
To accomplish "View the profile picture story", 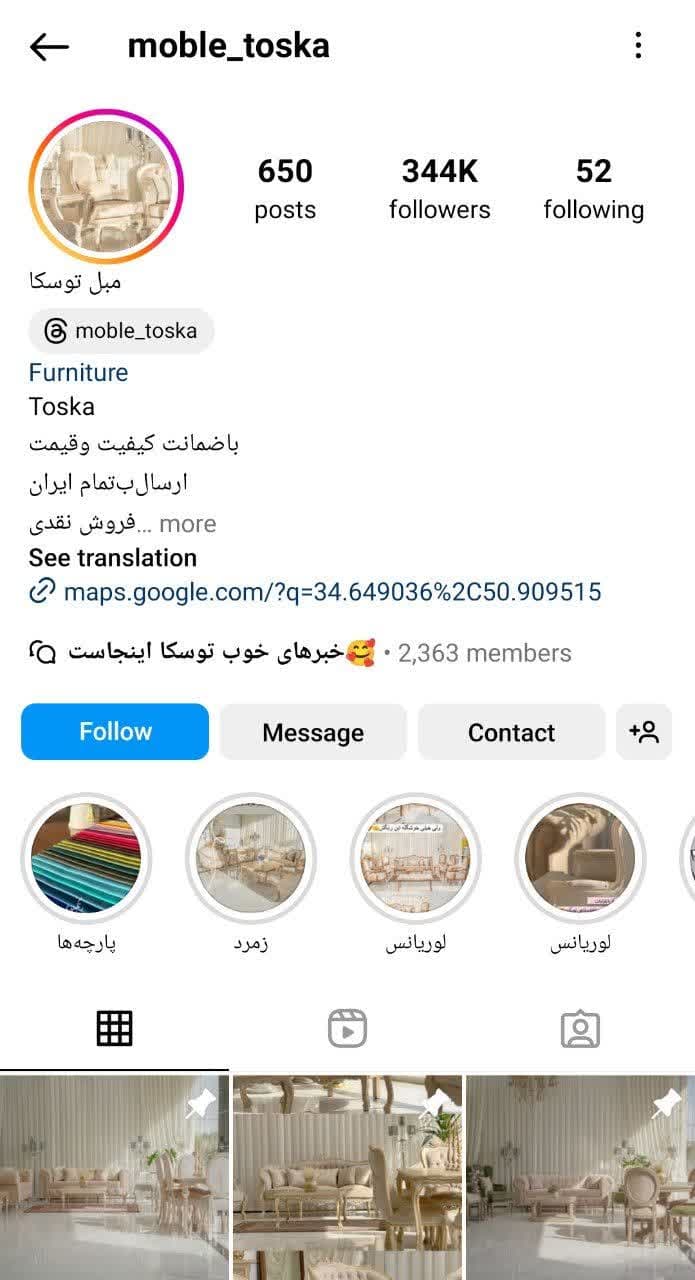I will click(x=106, y=186).
